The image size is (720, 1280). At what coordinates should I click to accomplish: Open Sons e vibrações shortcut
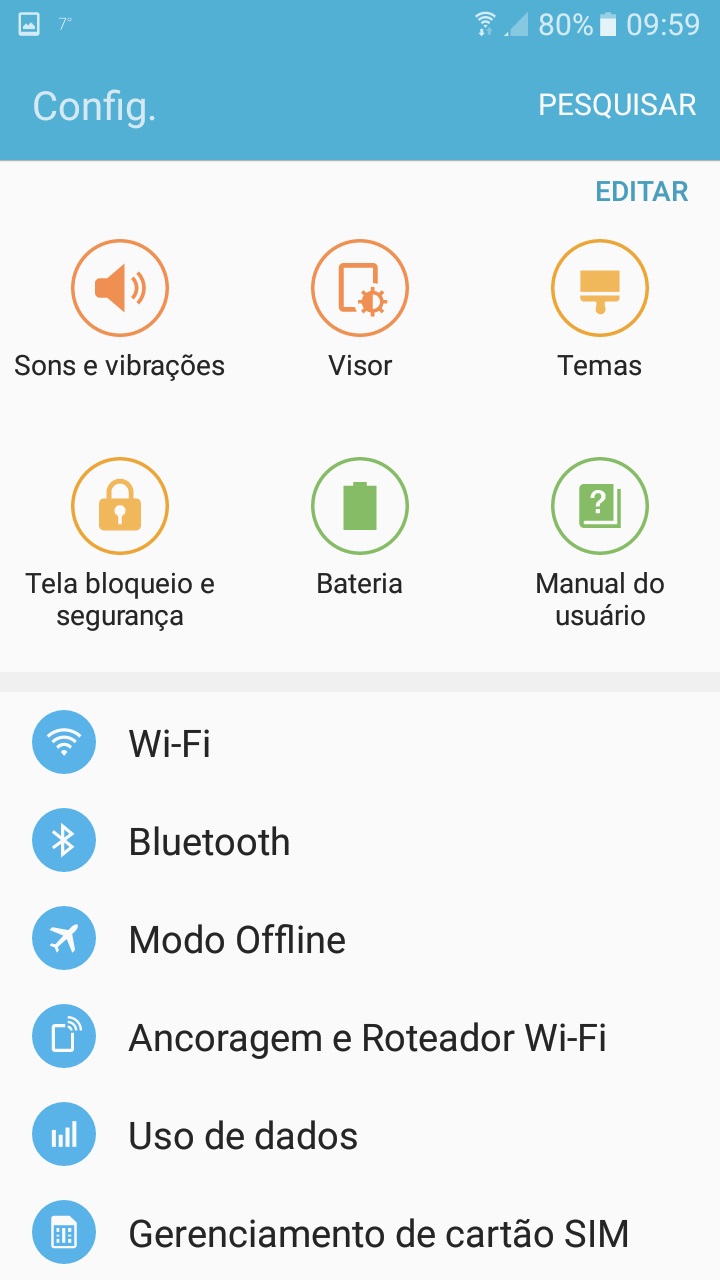(x=120, y=311)
